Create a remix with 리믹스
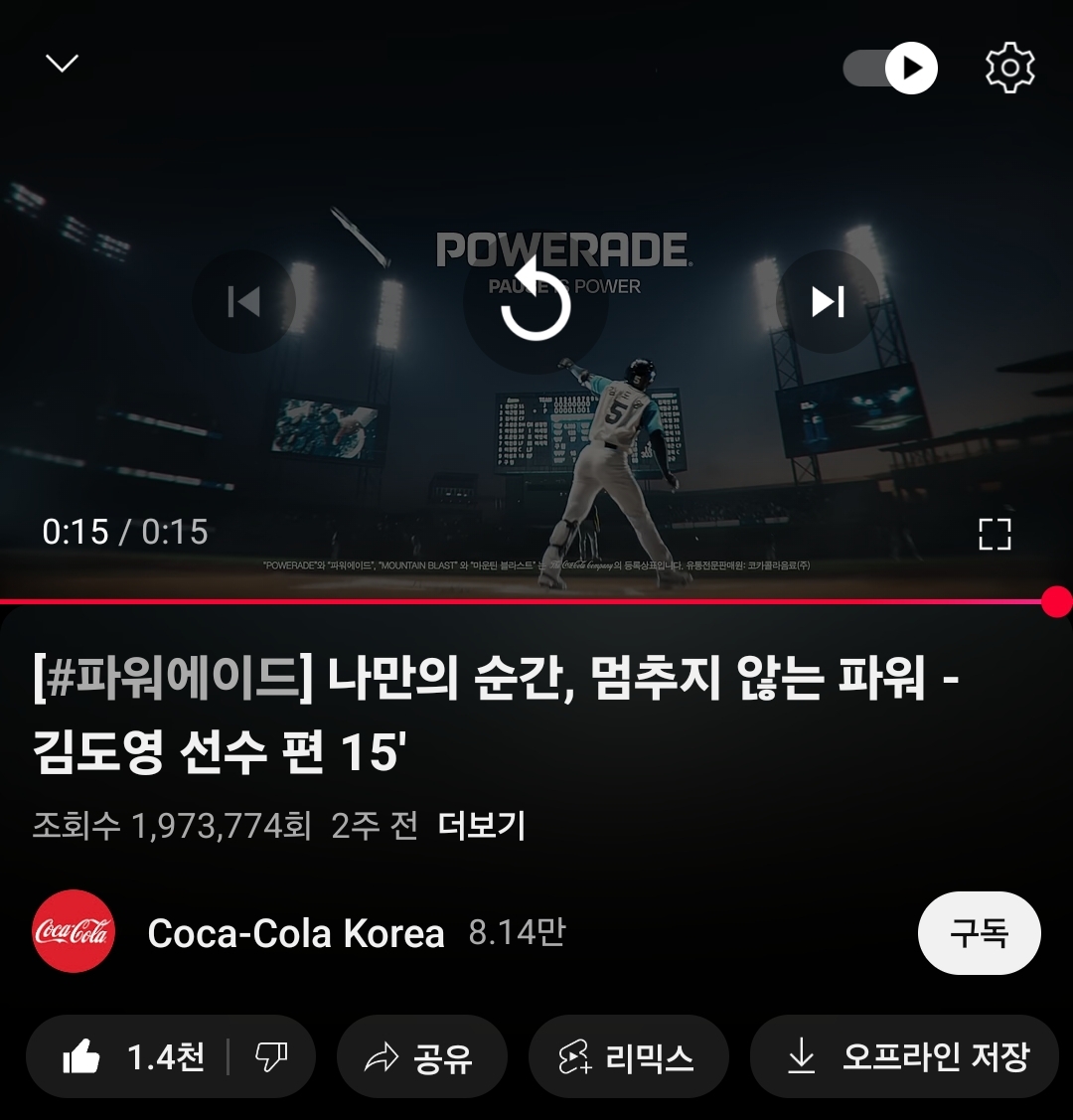Viewport: 1073px width, 1120px height. tap(627, 1057)
